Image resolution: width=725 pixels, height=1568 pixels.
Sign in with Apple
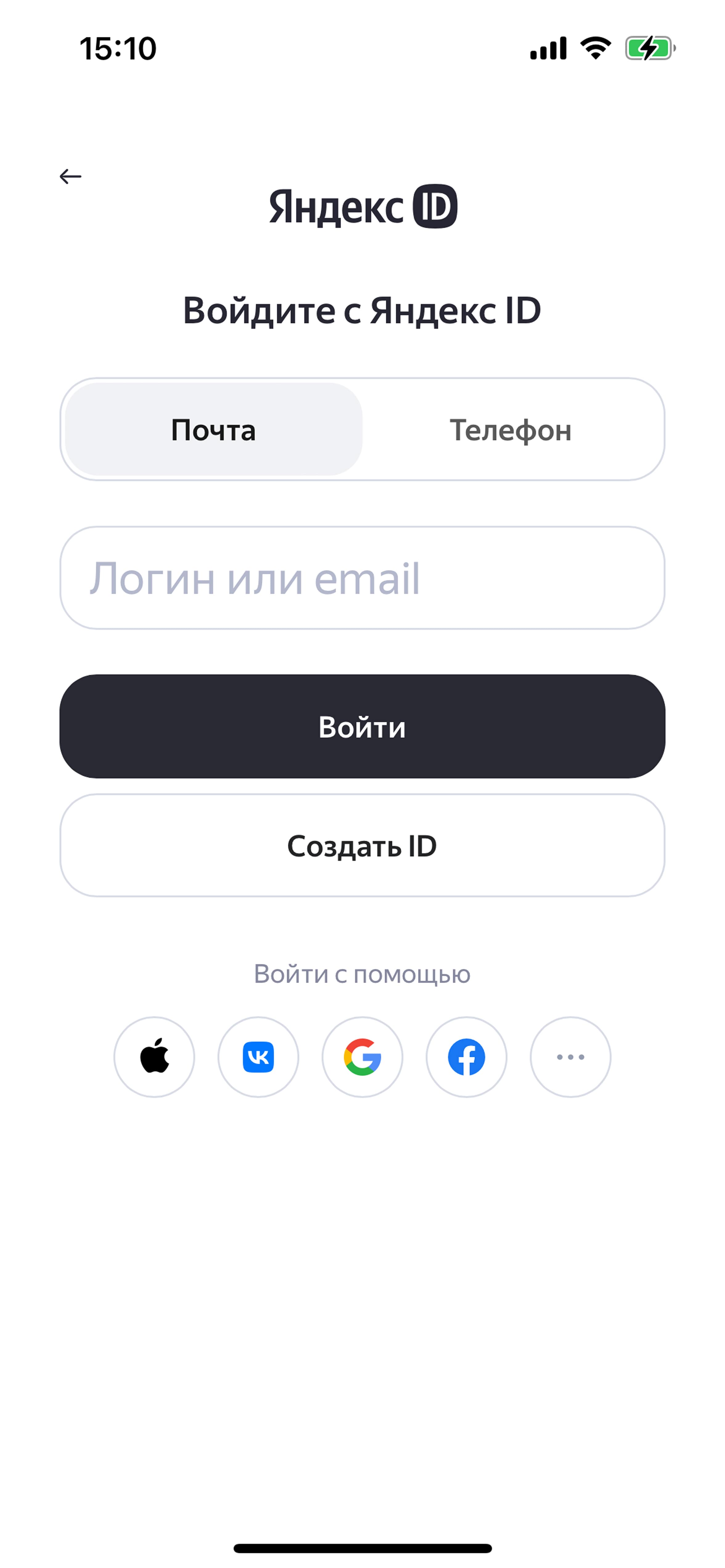(x=154, y=1057)
